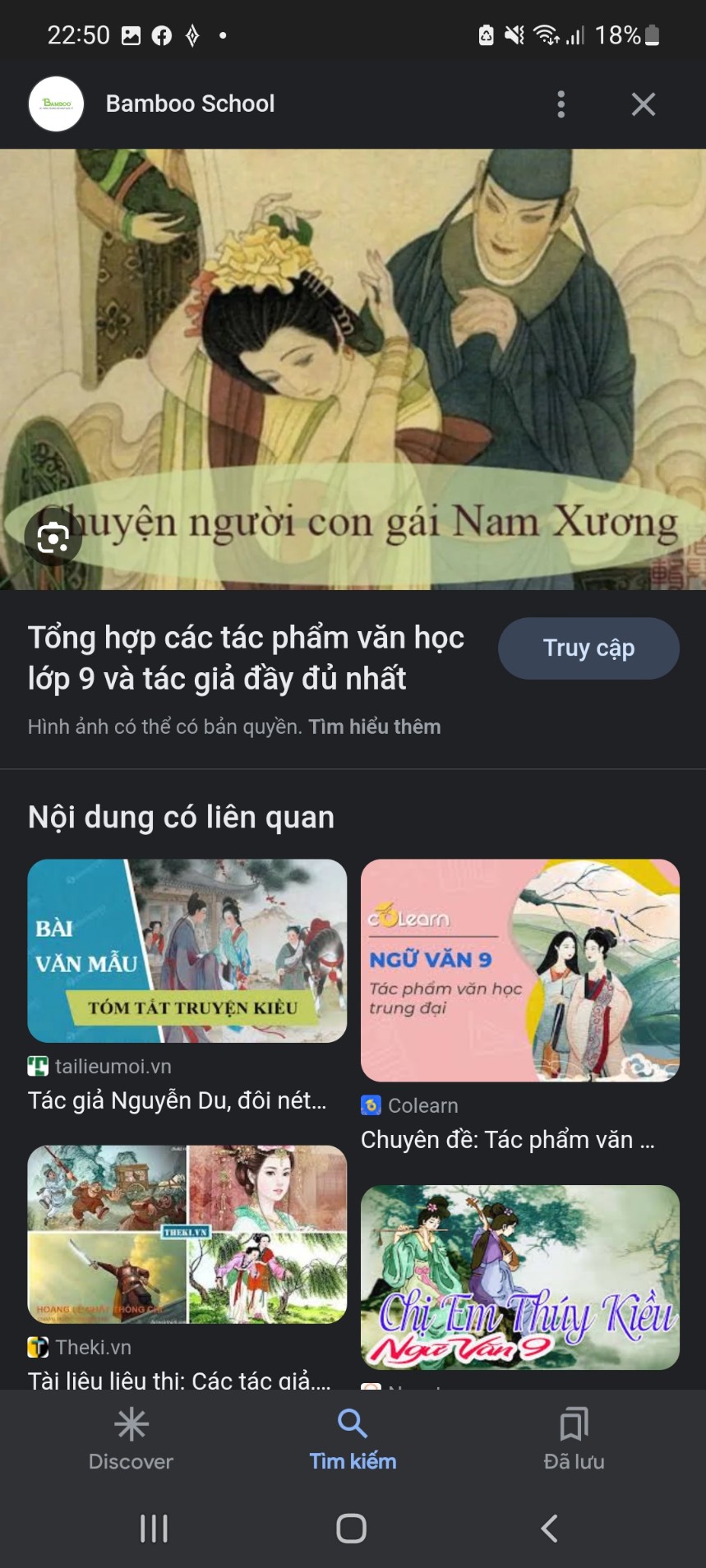Open the tailieumoi.vn Nguyễn Du result
This screenshot has width=706, height=1568.
pyautogui.click(x=187, y=986)
